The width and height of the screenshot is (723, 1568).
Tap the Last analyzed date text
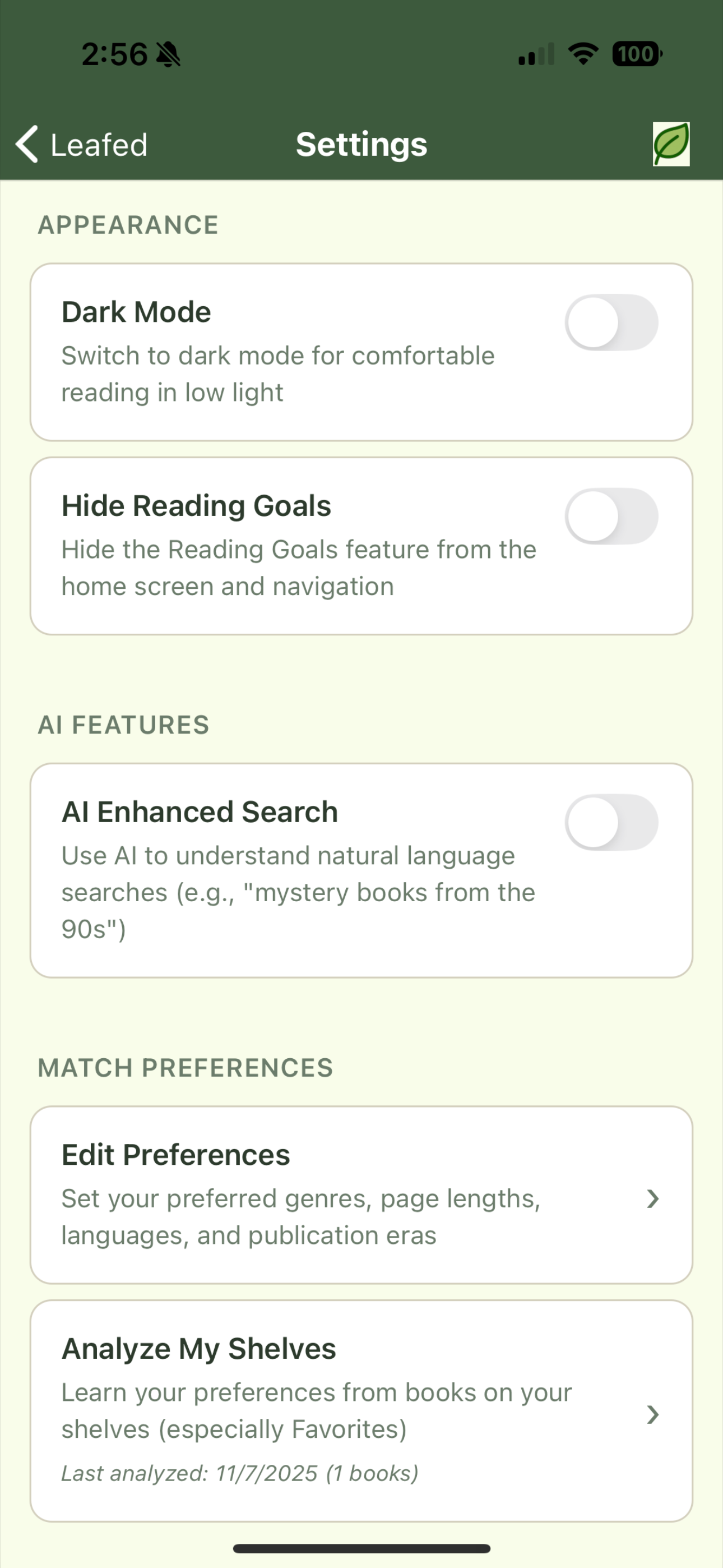point(239,1473)
